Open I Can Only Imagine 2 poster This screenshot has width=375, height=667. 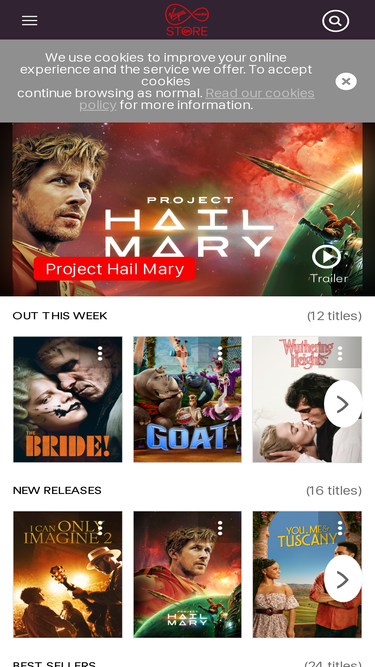tap(68, 574)
